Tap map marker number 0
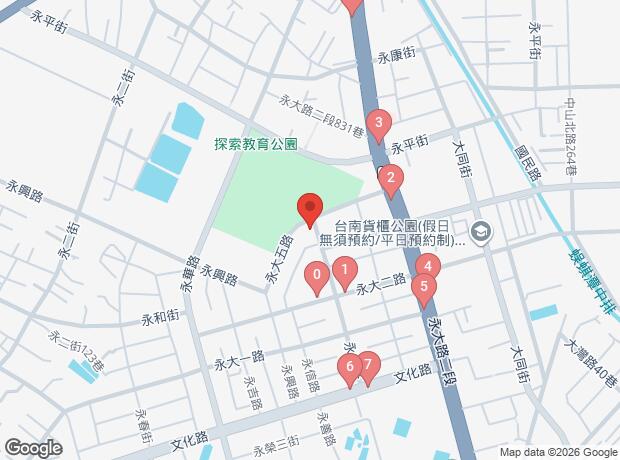The height and width of the screenshot is (460, 620). (318, 276)
